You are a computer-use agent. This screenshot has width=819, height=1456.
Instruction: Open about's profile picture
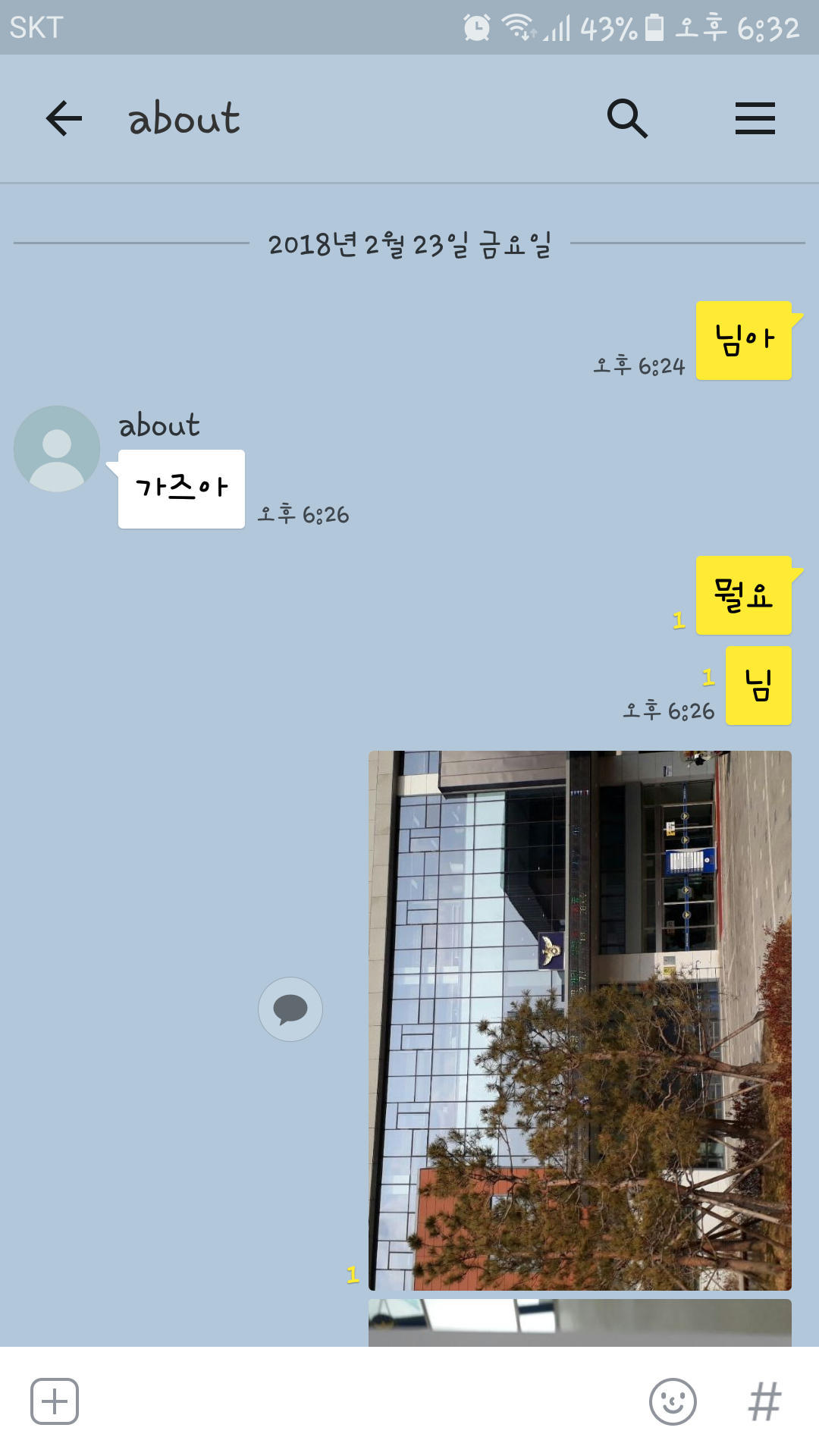point(57,449)
